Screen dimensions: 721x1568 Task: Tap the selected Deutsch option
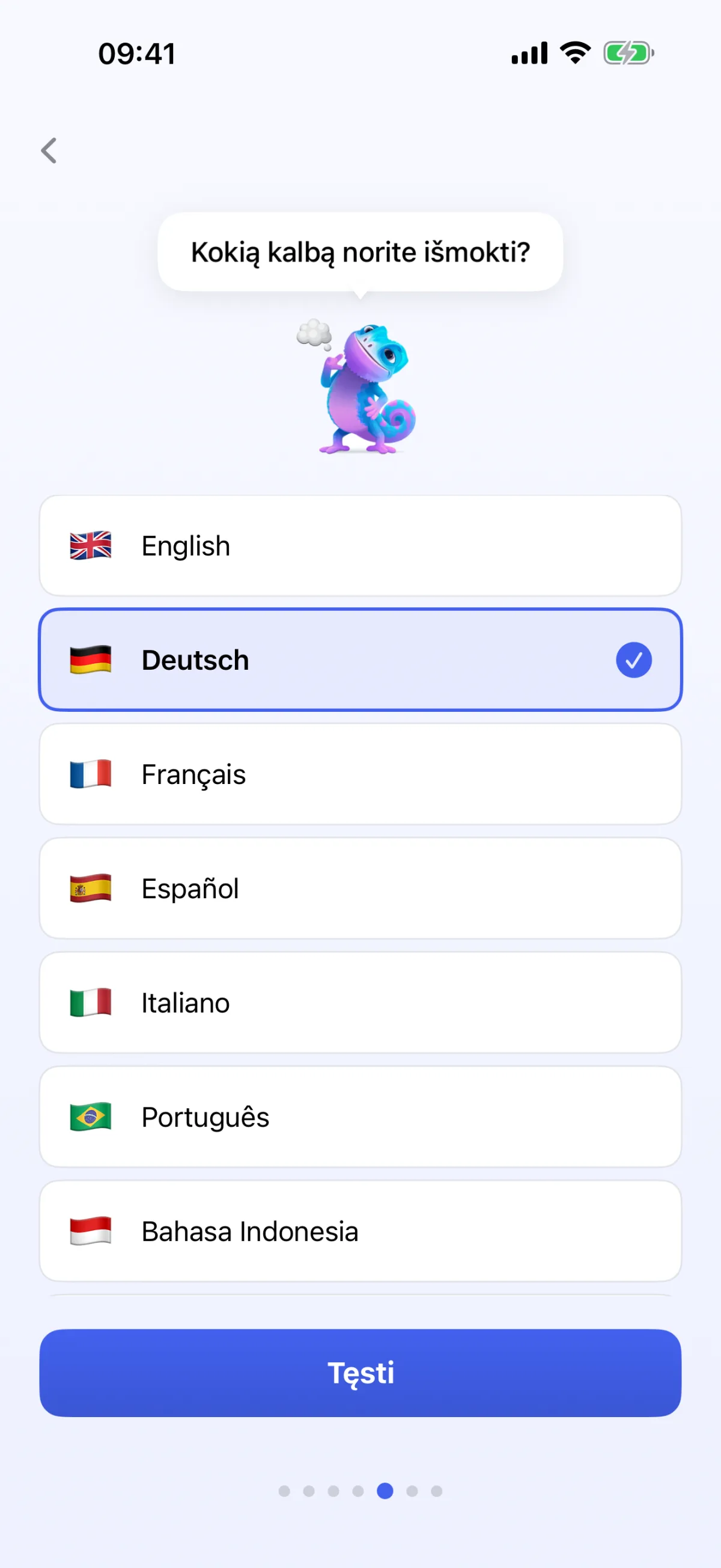click(360, 660)
